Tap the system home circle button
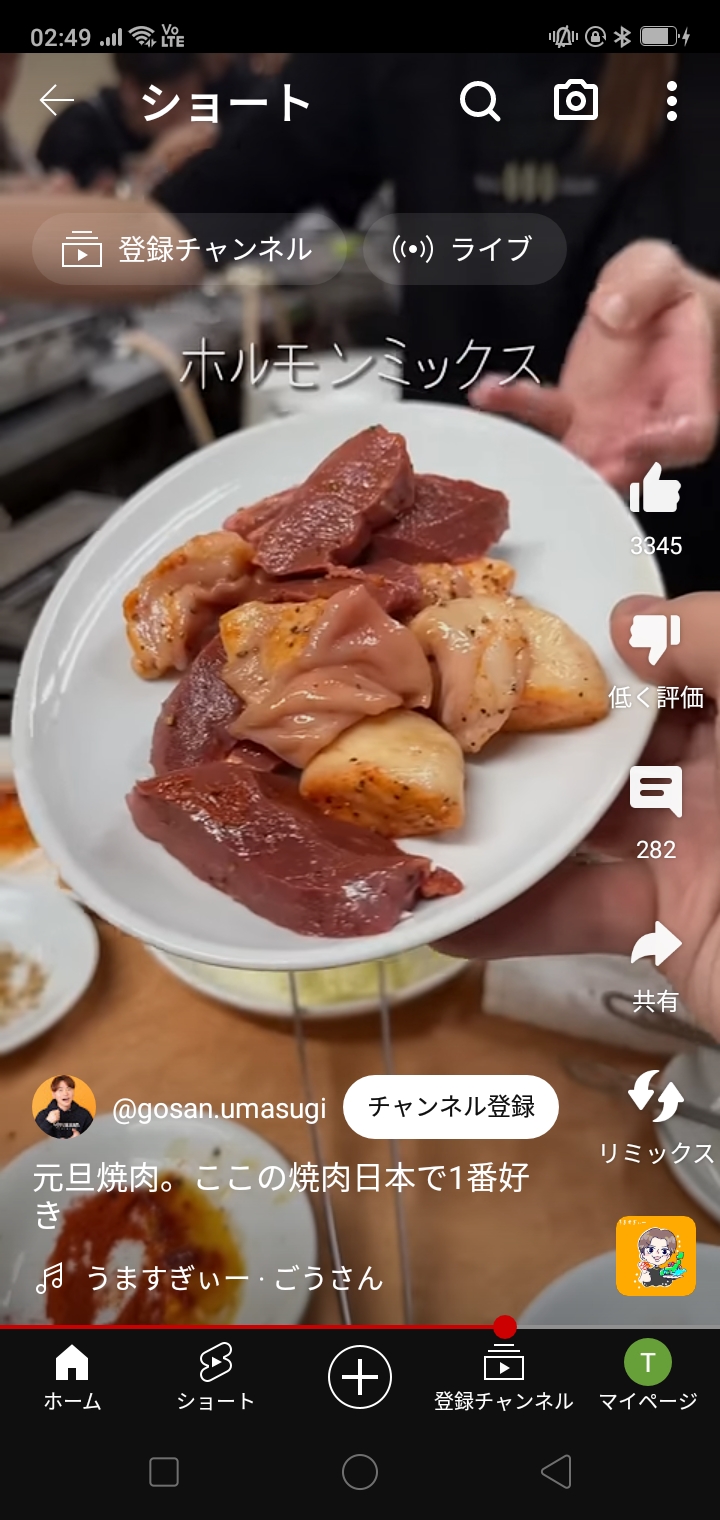720x1520 pixels. pyautogui.click(x=360, y=1472)
